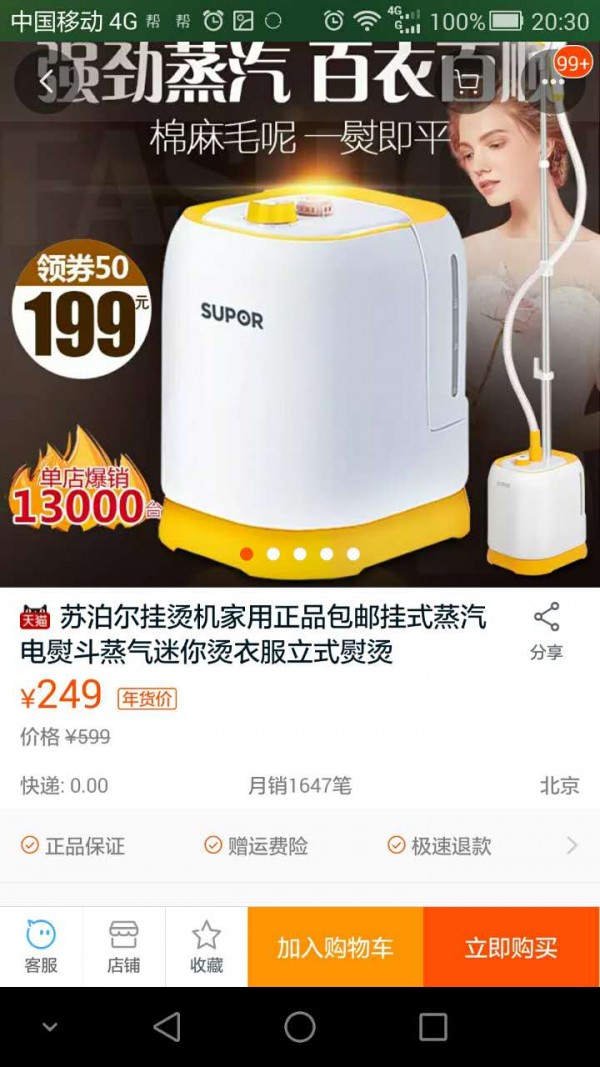Image resolution: width=600 pixels, height=1067 pixels.
Task: Tap 加入购物车 to add to cart
Action: tap(335, 947)
